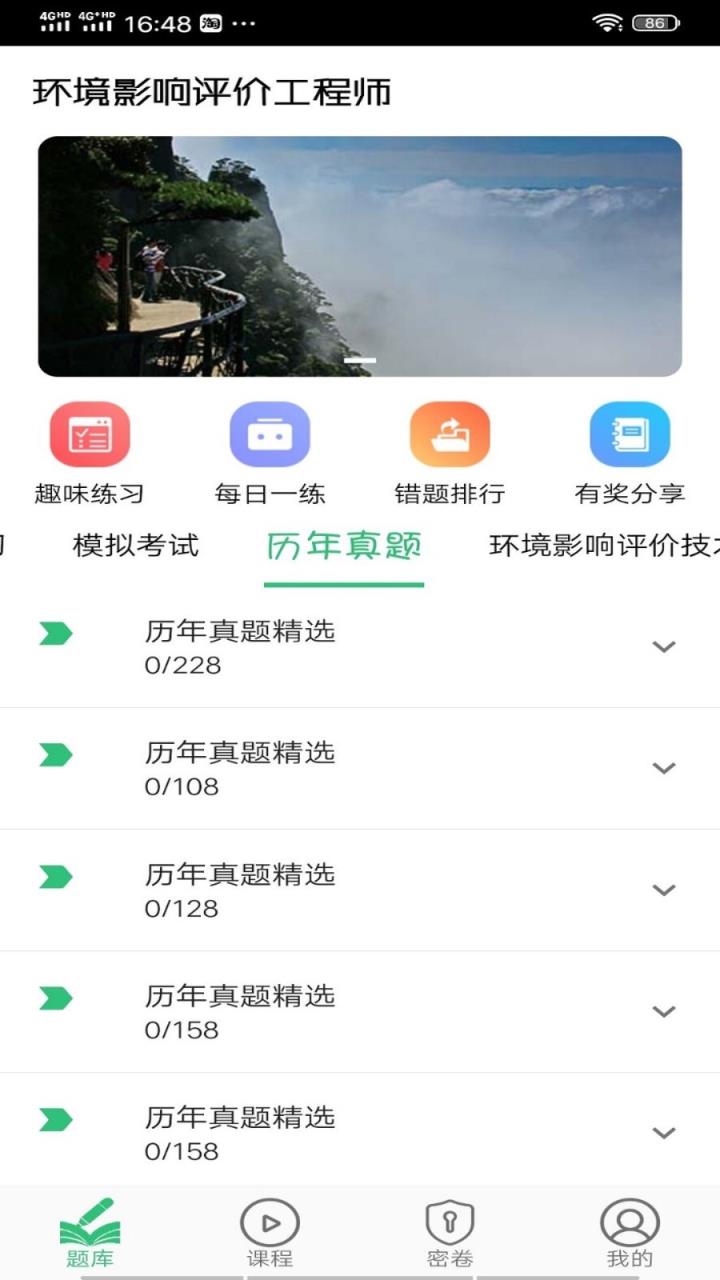Open the mountain scenery banner image
Image resolution: width=720 pixels, height=1280 pixels.
[x=360, y=255]
